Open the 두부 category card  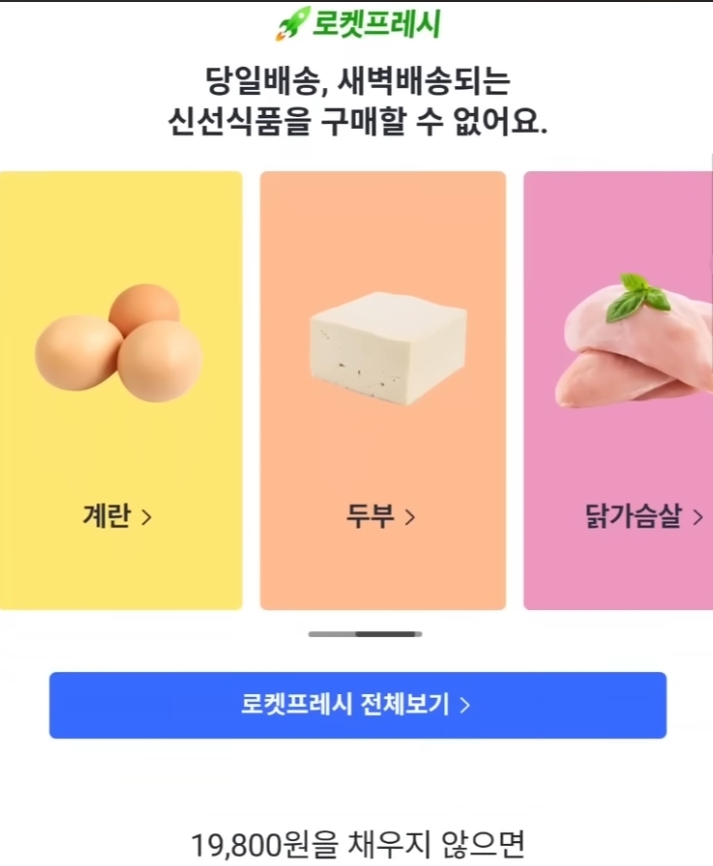[383, 390]
